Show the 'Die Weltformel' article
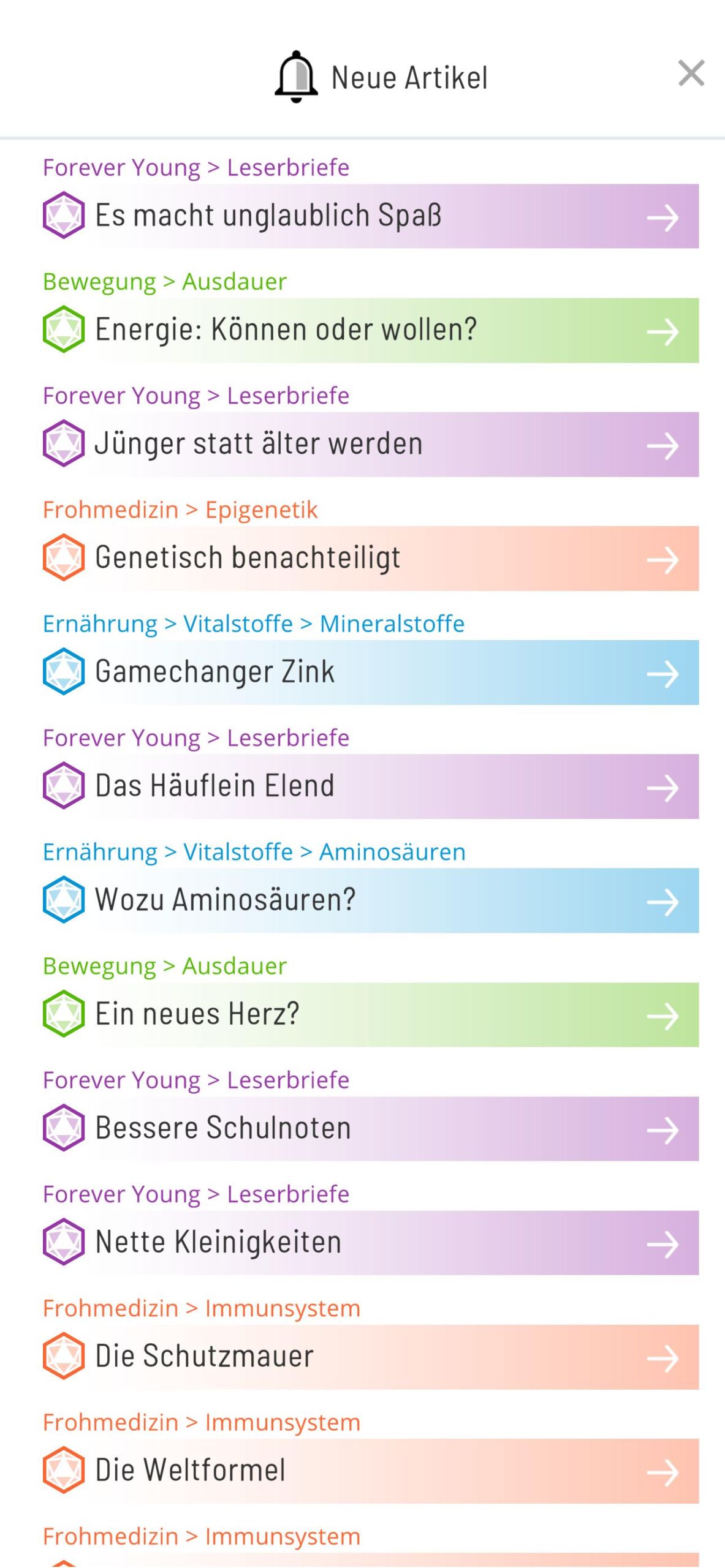Viewport: 725px width, 1568px height. click(370, 1470)
